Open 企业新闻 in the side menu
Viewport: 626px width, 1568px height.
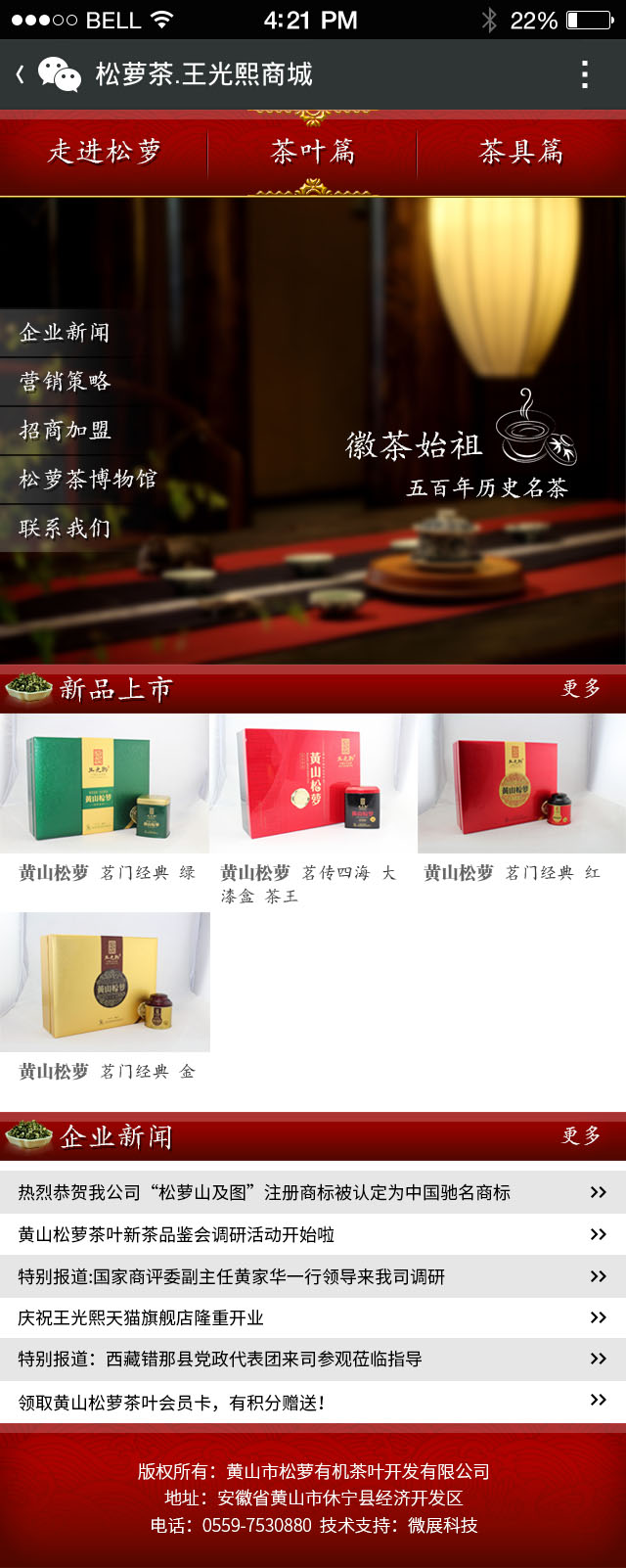[65, 333]
